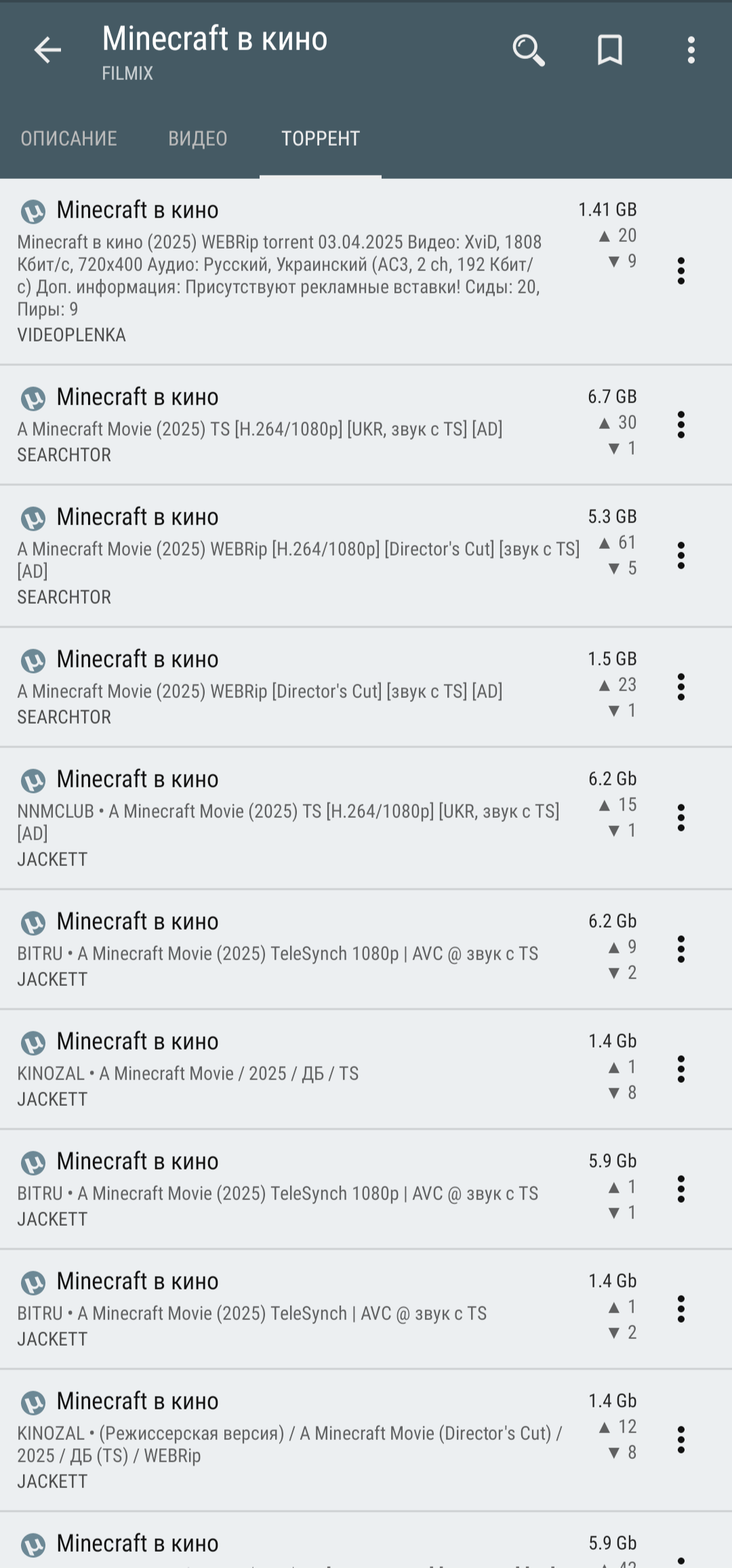Open options for the 1.41 GB torrent

coord(681,271)
